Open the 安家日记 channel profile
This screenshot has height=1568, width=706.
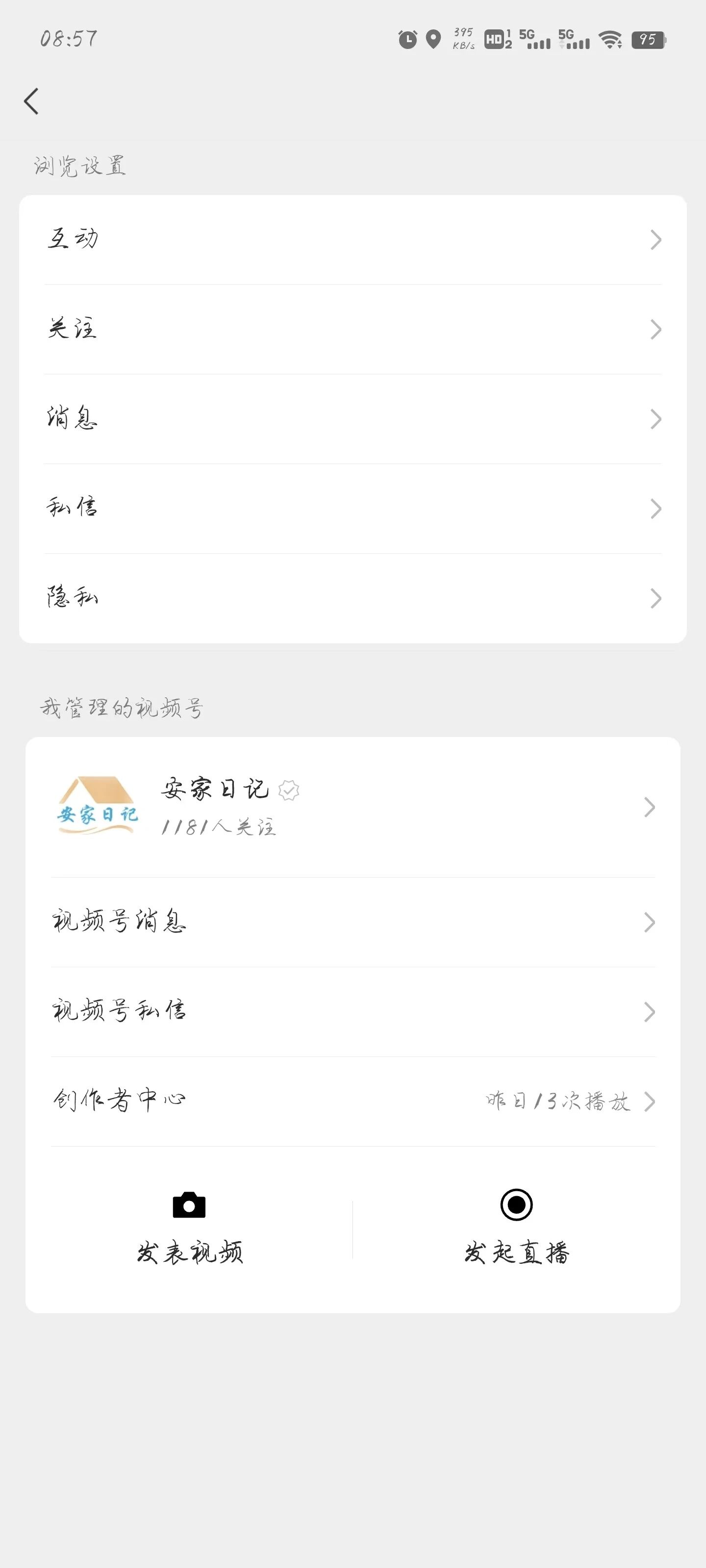point(353,807)
